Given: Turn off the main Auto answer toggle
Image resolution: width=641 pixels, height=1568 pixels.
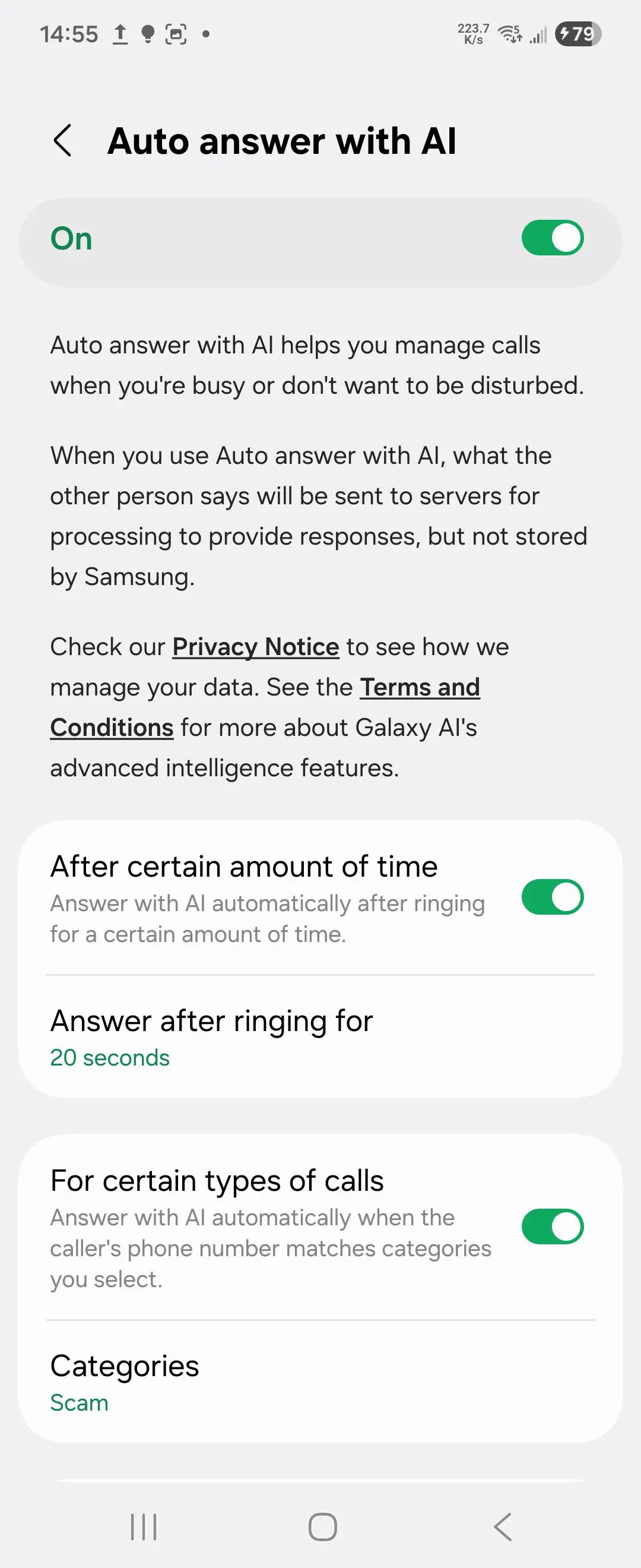Looking at the screenshot, I should tap(551, 238).
